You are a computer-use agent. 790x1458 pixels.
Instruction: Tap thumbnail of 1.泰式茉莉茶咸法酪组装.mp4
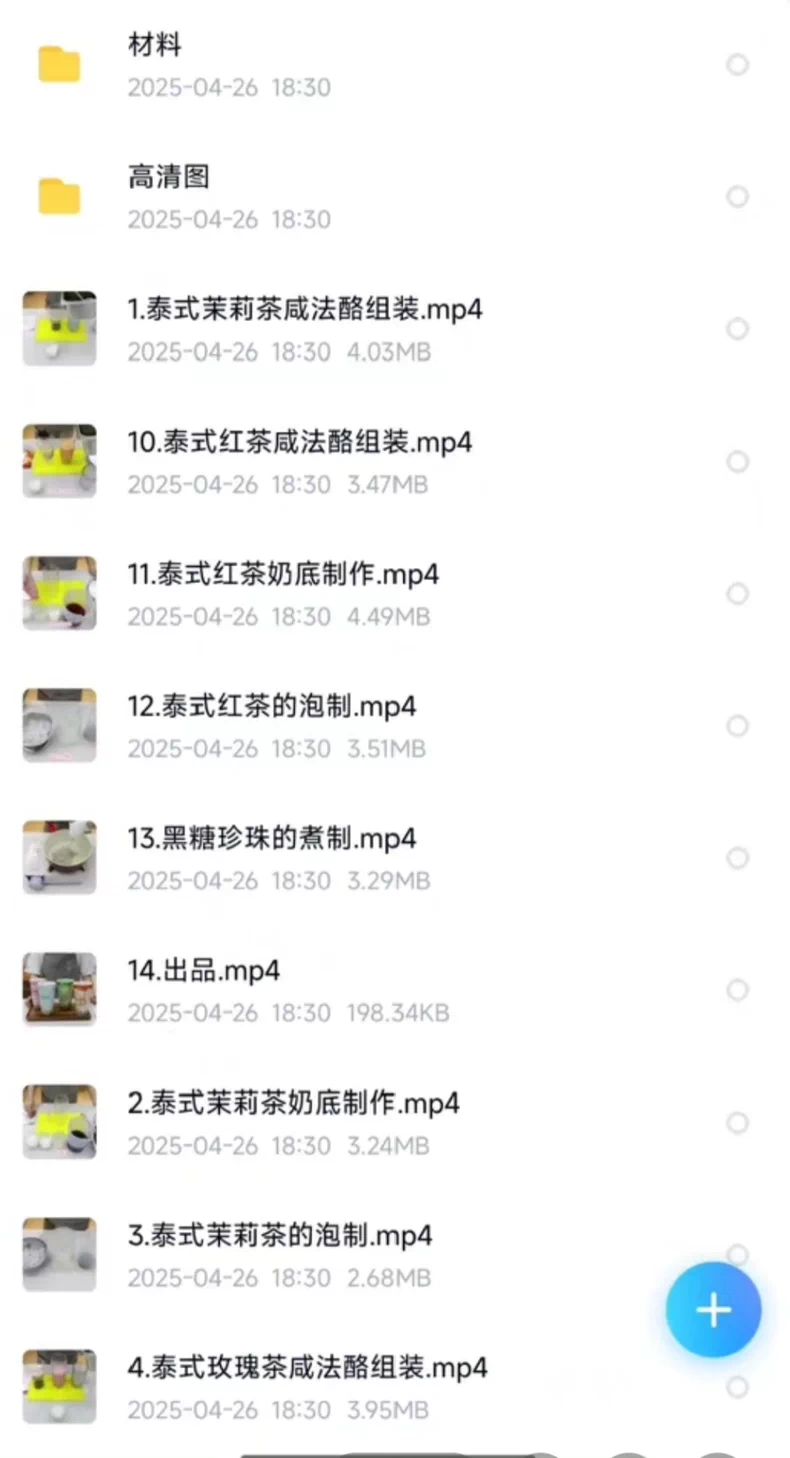point(59,328)
